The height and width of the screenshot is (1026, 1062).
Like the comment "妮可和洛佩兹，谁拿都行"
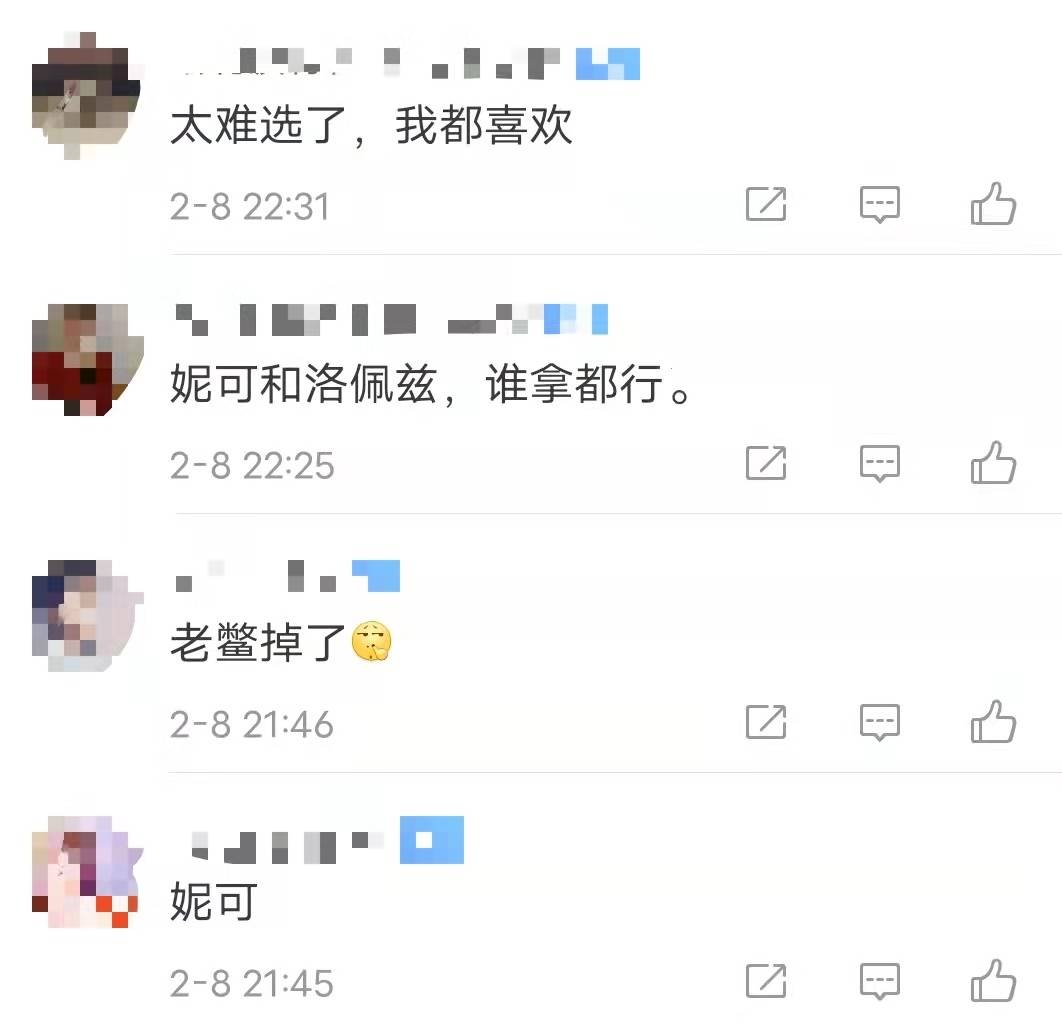pyautogui.click(x=993, y=463)
